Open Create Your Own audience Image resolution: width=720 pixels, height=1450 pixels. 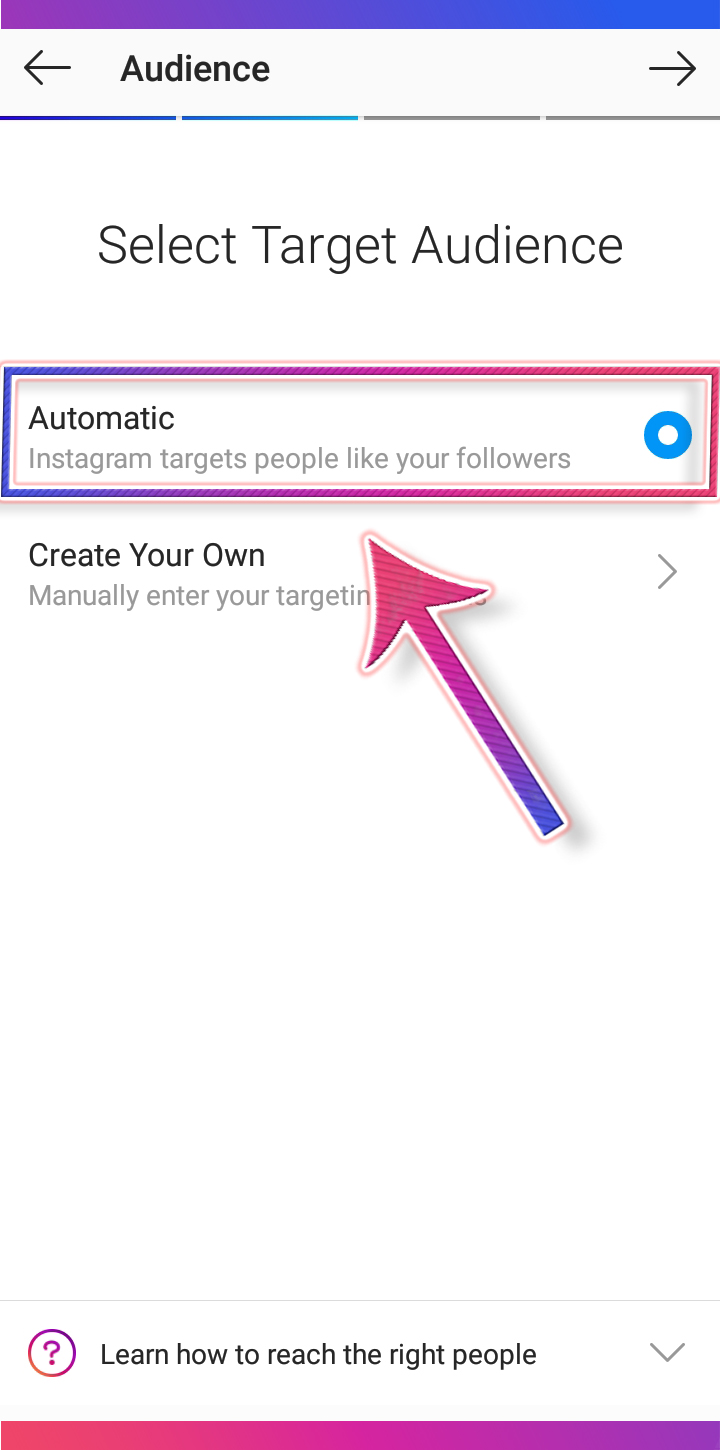[360, 573]
